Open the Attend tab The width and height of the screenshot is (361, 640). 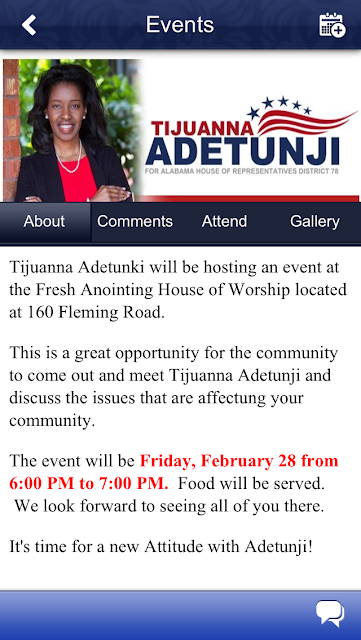tap(225, 222)
